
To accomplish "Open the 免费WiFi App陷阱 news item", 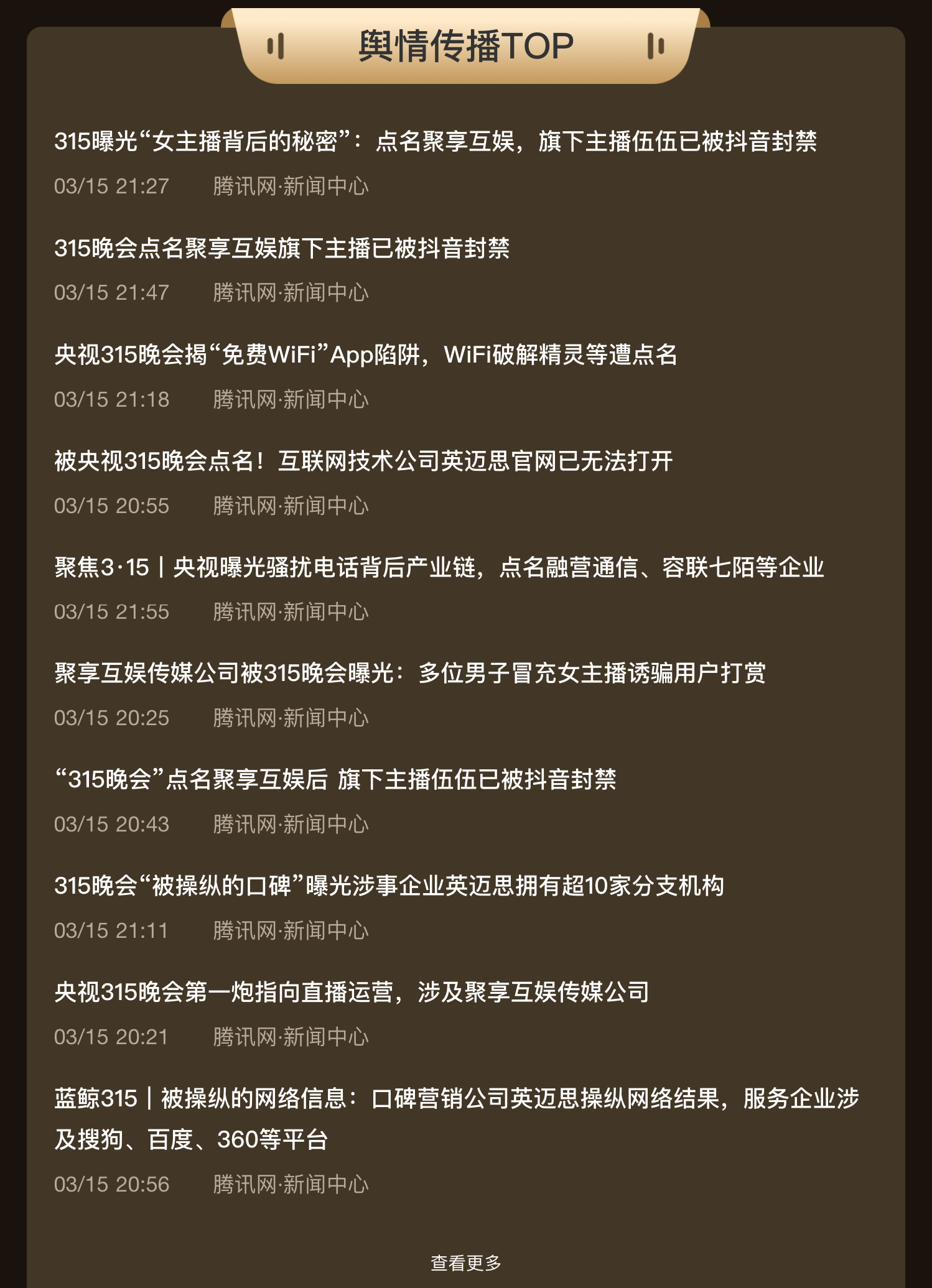I will [x=366, y=354].
